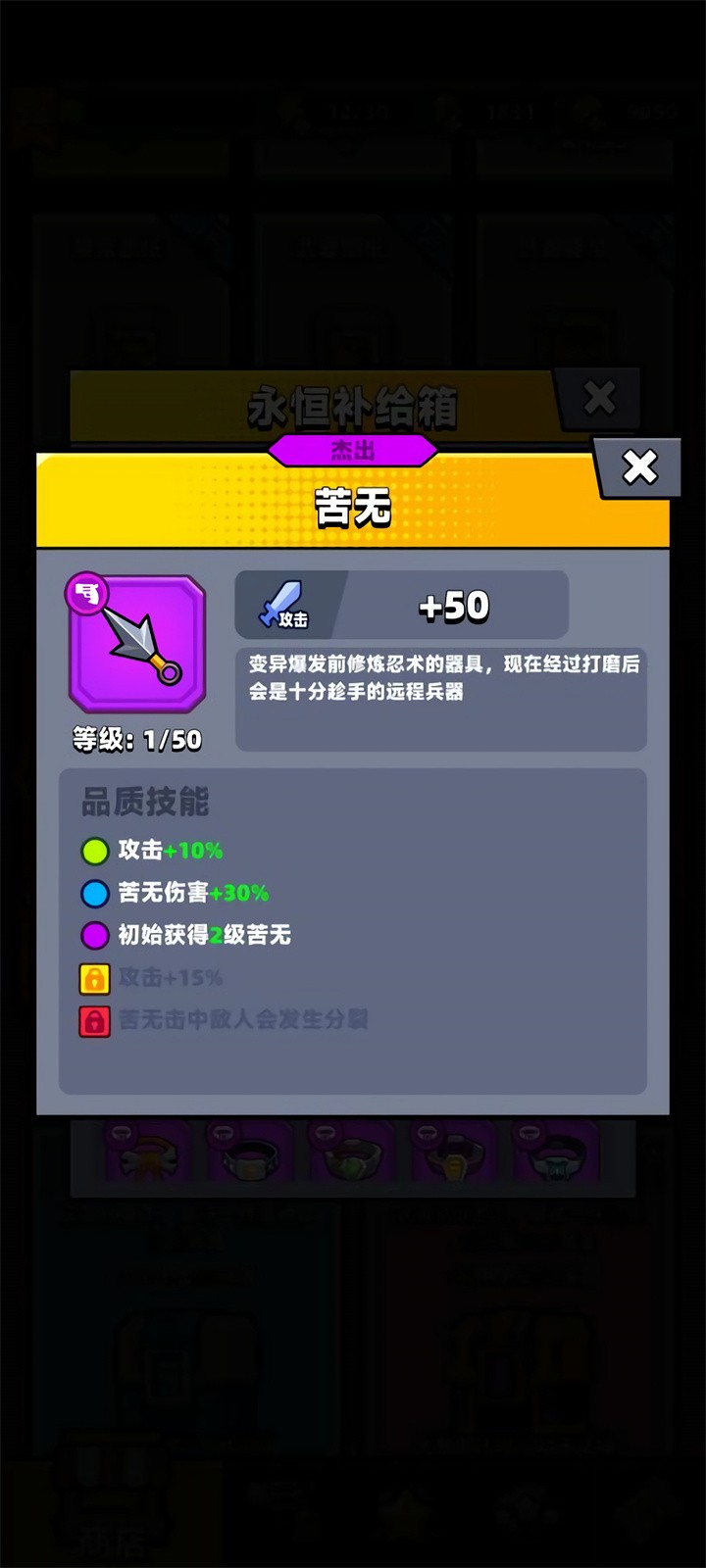Toggle the purple 初始获得2级苦无 dot
Viewport: 706px width, 1568px height.
pyautogui.click(x=94, y=936)
